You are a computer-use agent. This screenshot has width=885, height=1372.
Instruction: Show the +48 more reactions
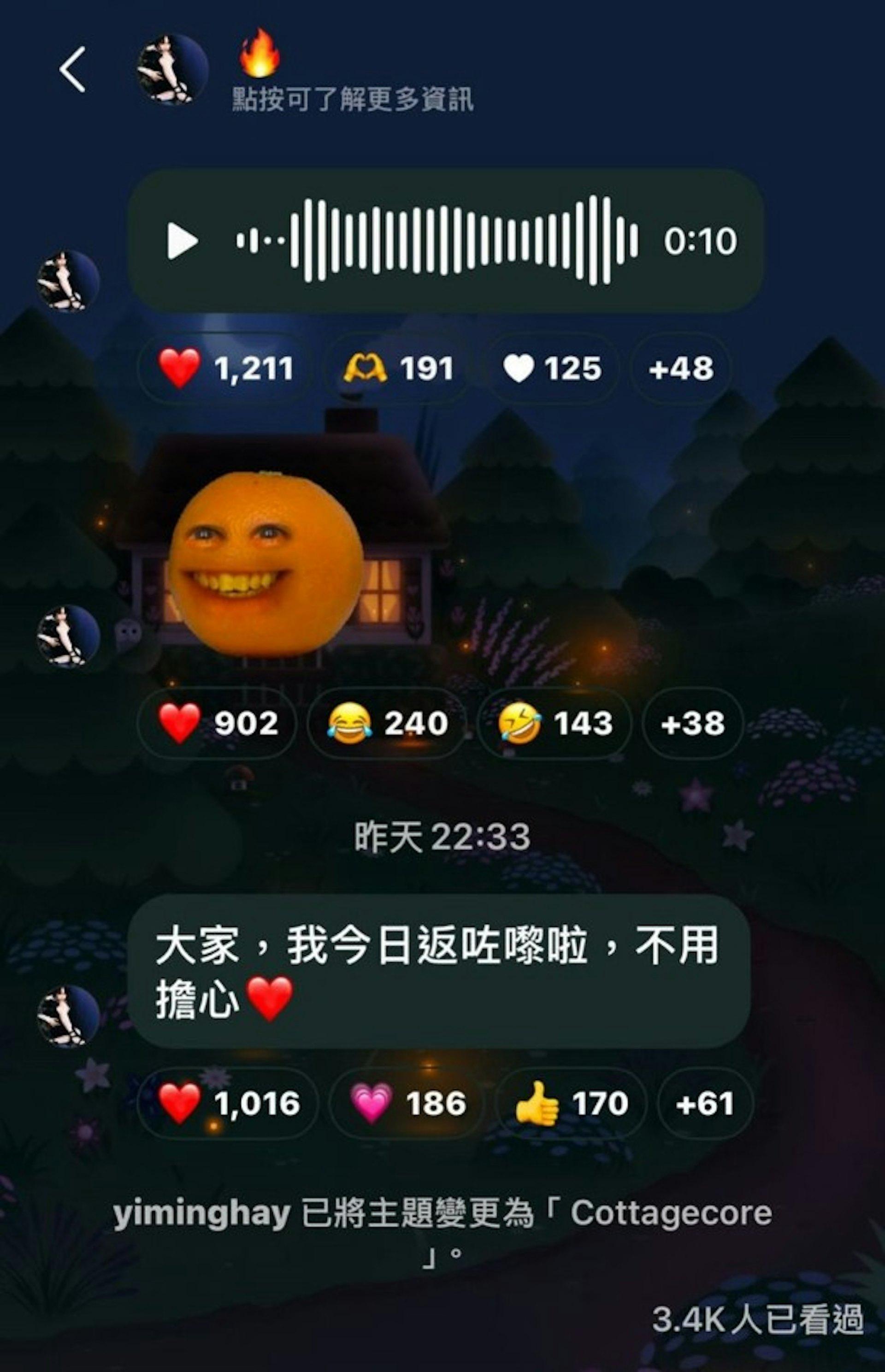[x=680, y=368]
